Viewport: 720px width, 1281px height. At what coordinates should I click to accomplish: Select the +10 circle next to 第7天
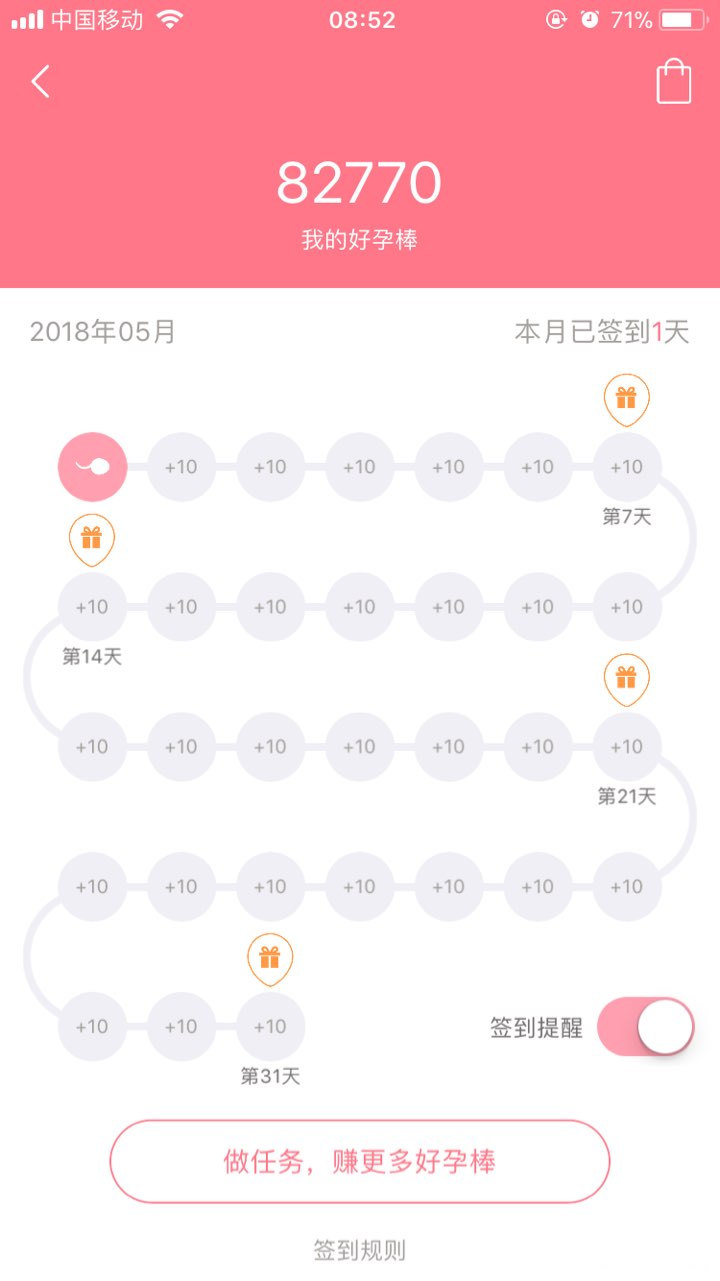626,466
